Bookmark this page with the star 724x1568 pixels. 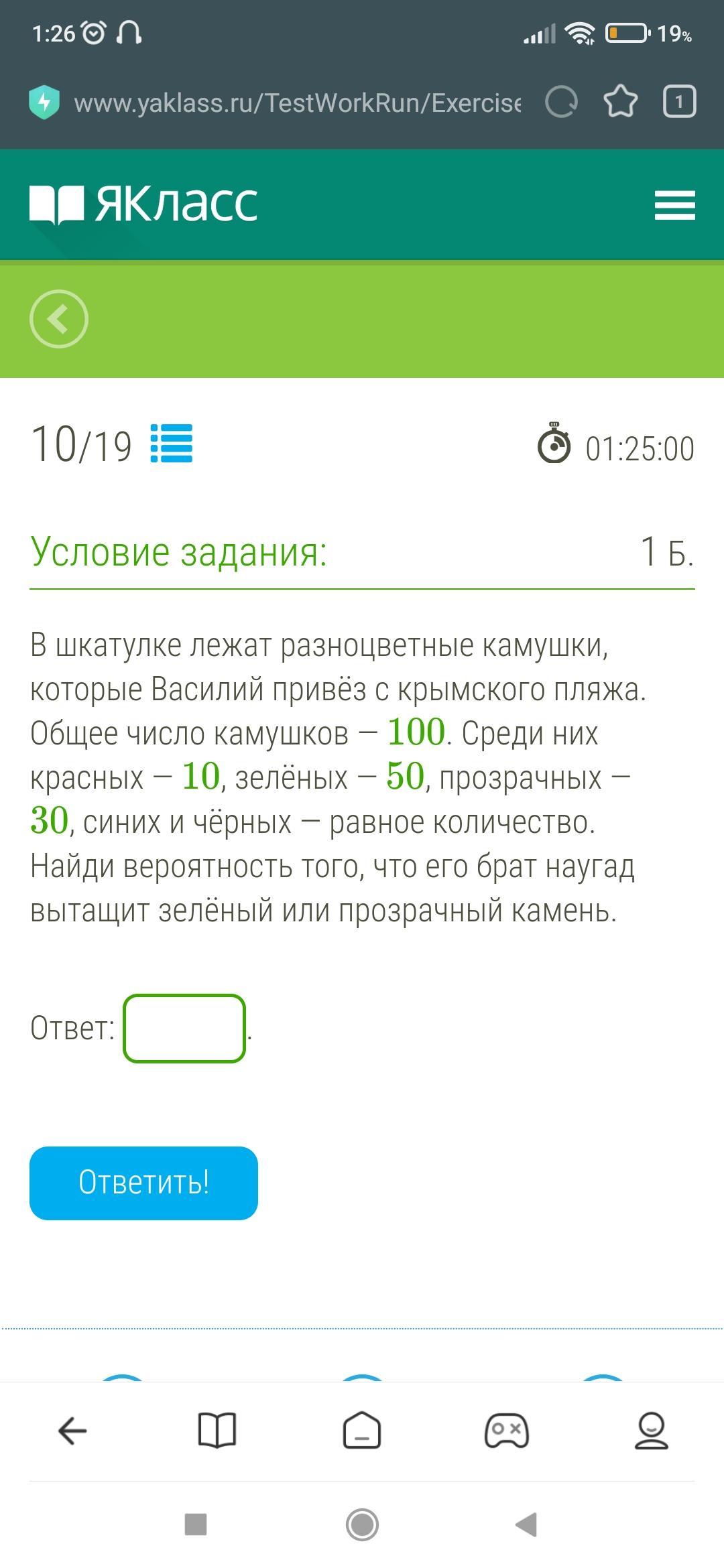(x=620, y=103)
